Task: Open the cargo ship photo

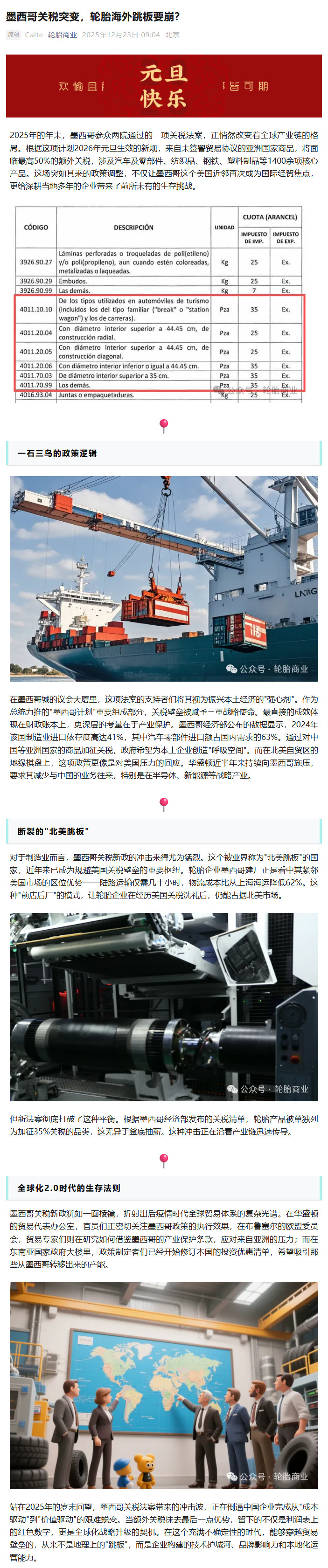Action: coord(163,578)
